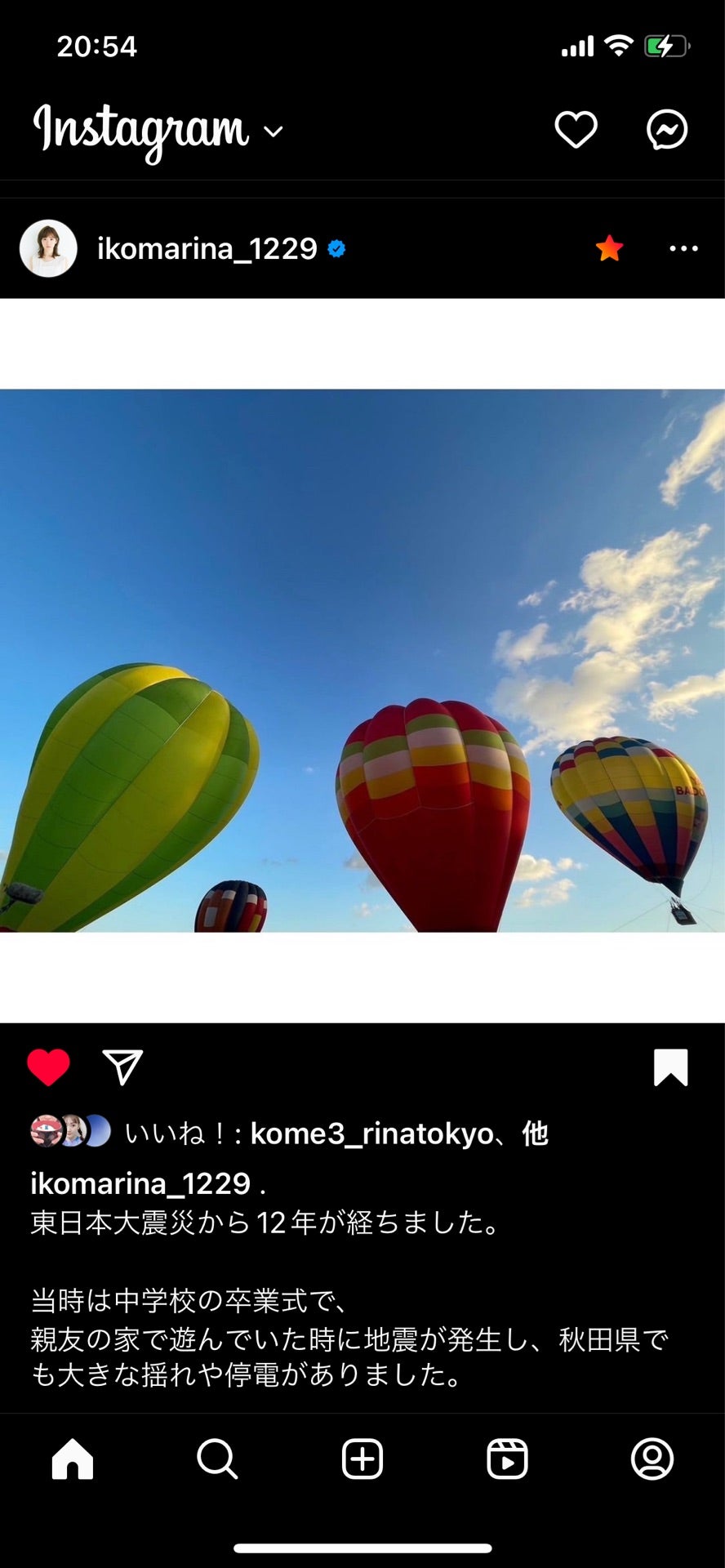Unlike the post with the red heart
The height and width of the screenshot is (1568, 725).
48,1067
